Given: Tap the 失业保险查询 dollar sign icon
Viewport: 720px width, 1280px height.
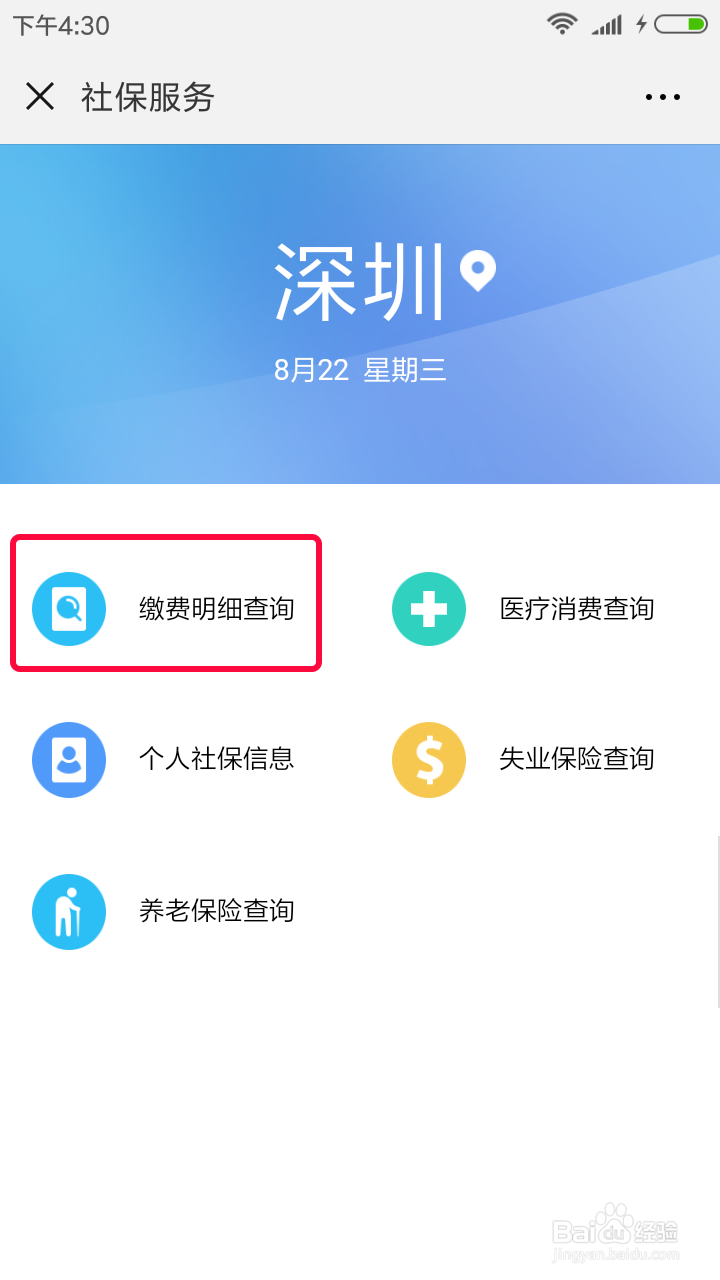Looking at the screenshot, I should [x=428, y=760].
